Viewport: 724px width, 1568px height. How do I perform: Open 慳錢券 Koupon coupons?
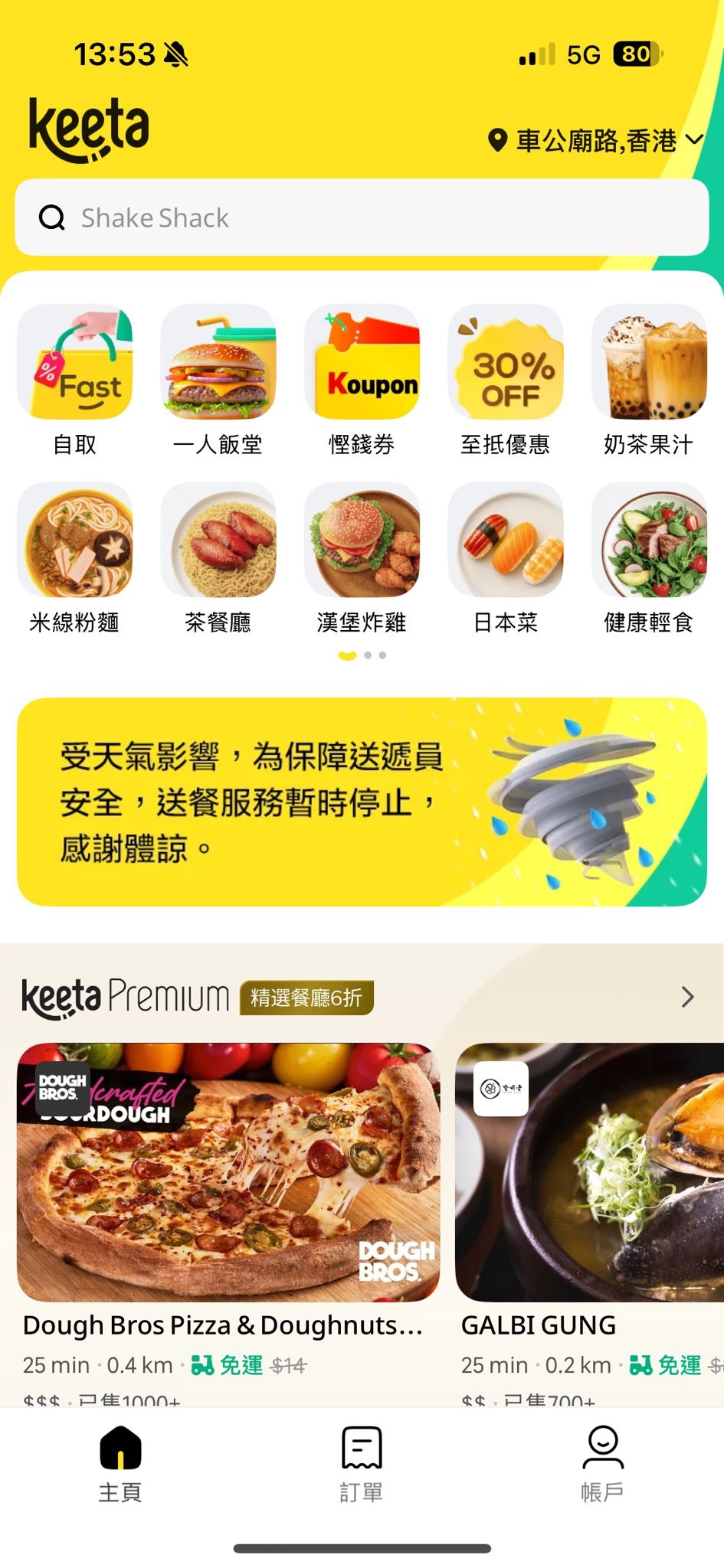pos(362,381)
